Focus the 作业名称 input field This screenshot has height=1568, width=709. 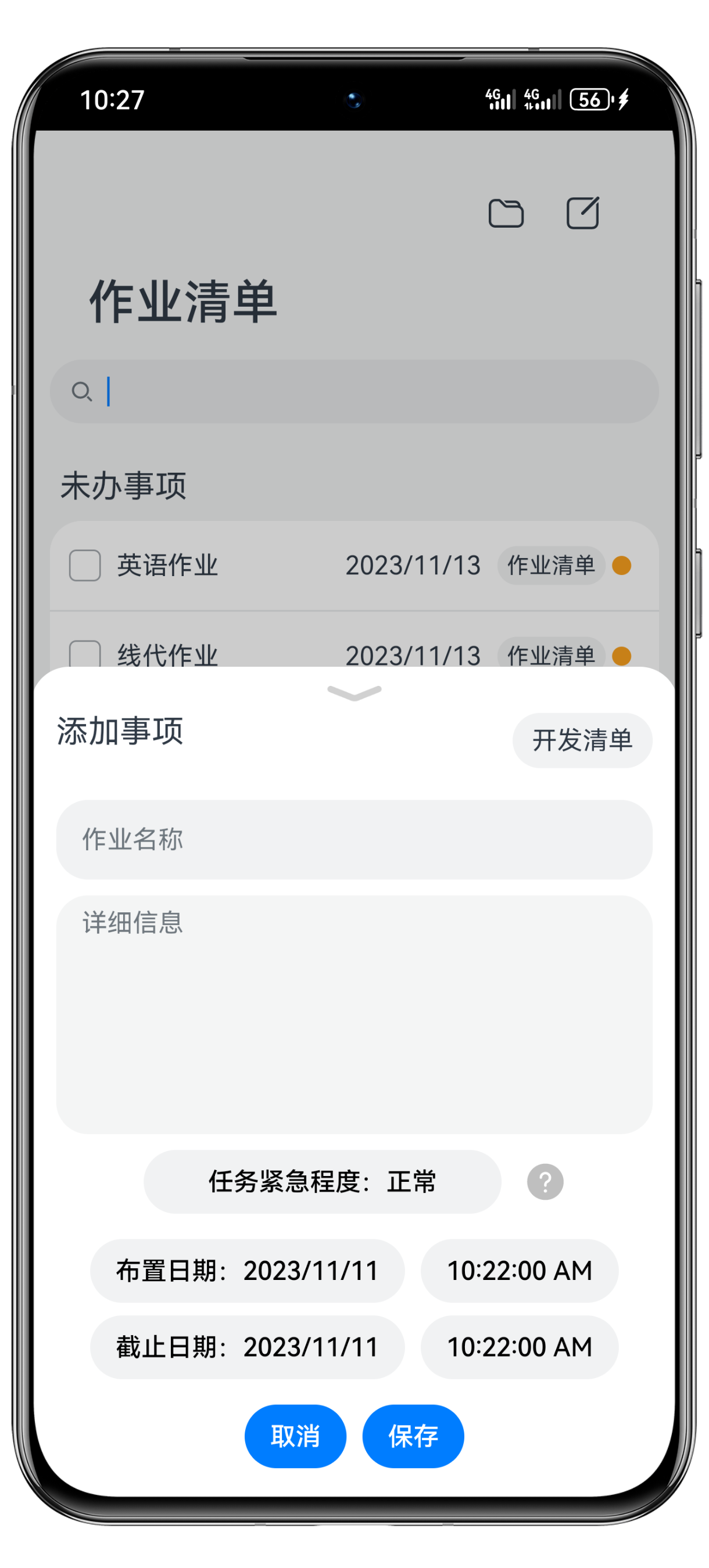pos(354,839)
